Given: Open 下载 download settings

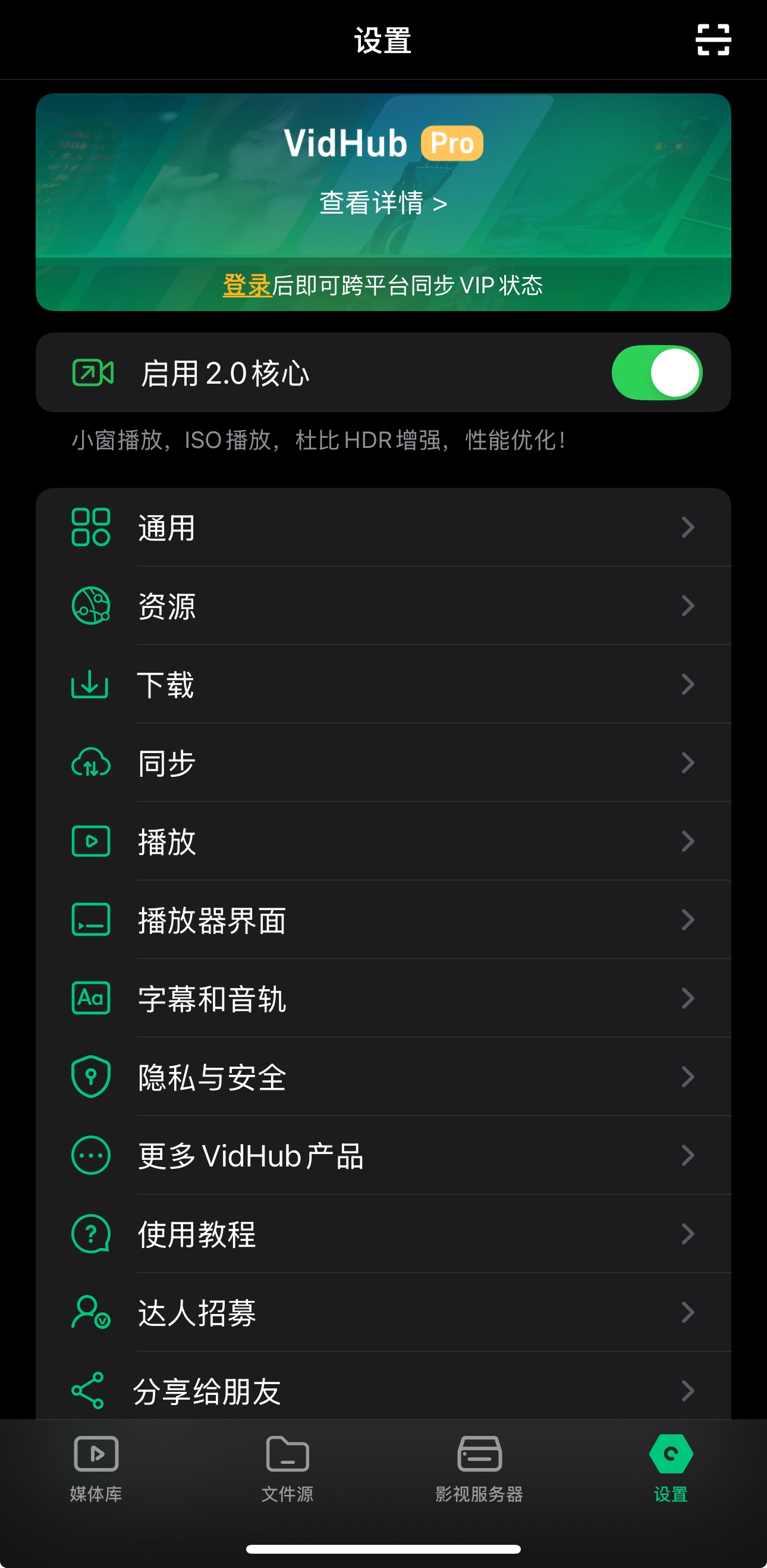Looking at the screenshot, I should tap(383, 684).
